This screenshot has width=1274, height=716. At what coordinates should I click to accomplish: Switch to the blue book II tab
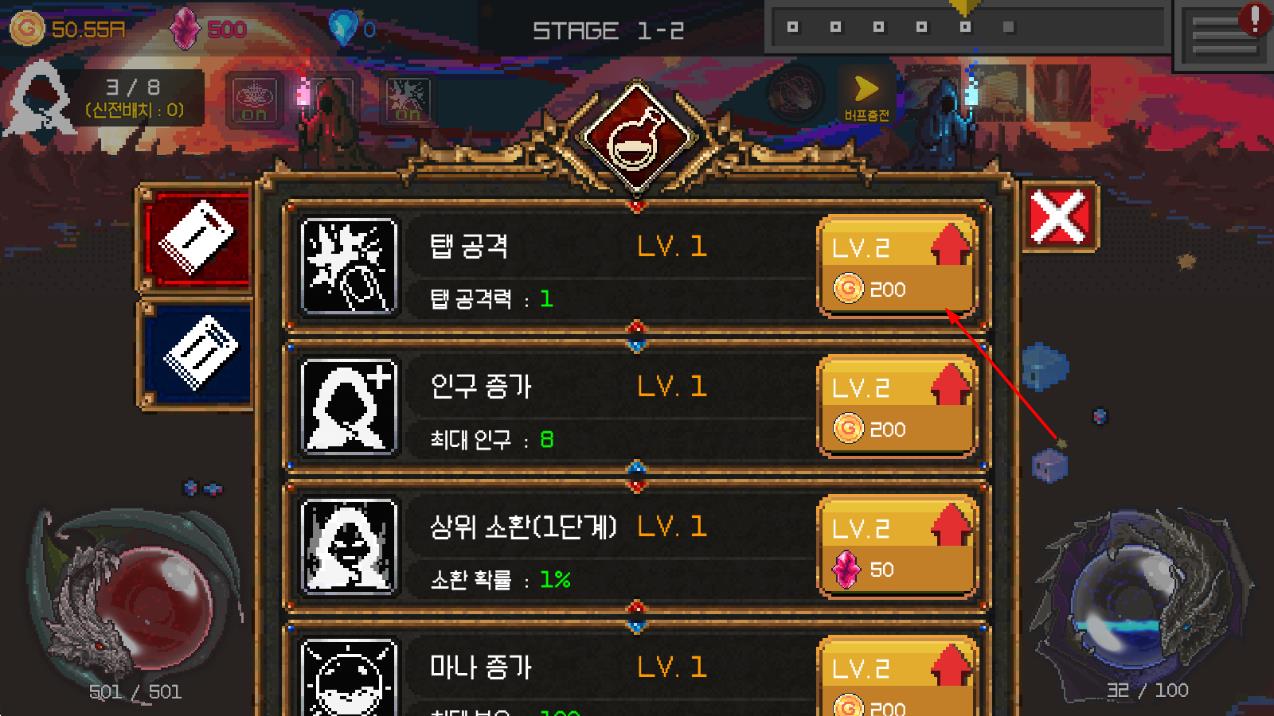click(197, 352)
